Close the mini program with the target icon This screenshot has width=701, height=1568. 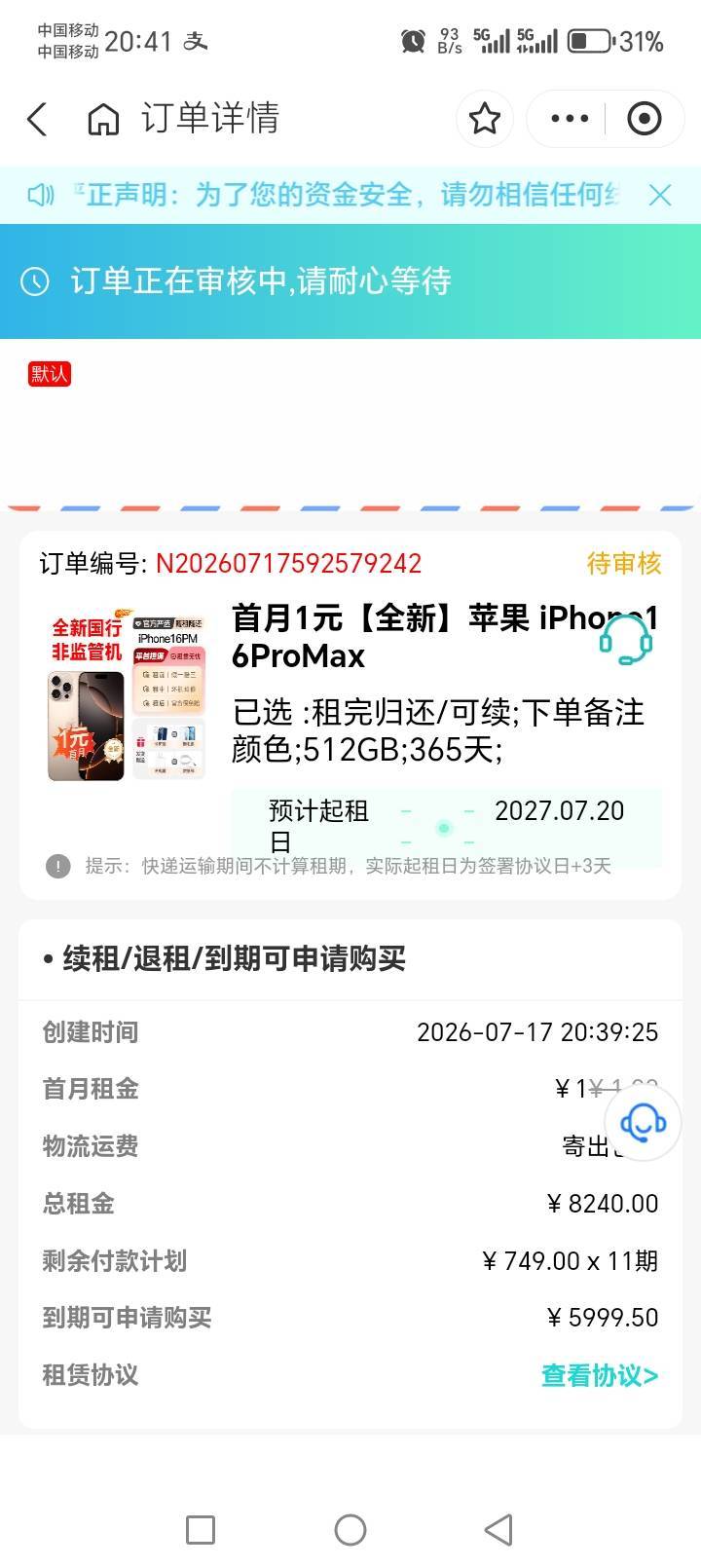coord(644,119)
